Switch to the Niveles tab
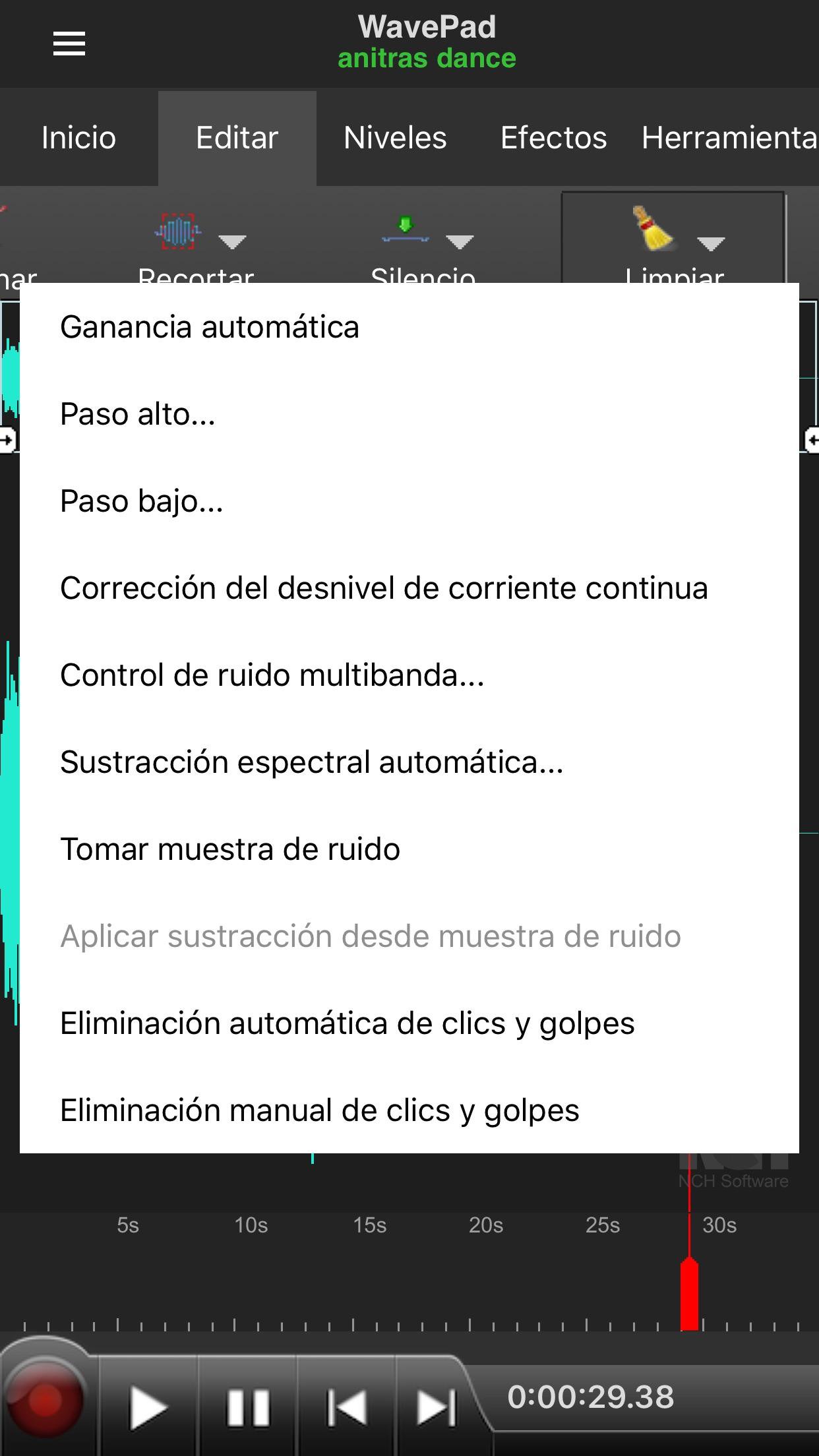Image resolution: width=819 pixels, height=1456 pixels. click(x=395, y=138)
